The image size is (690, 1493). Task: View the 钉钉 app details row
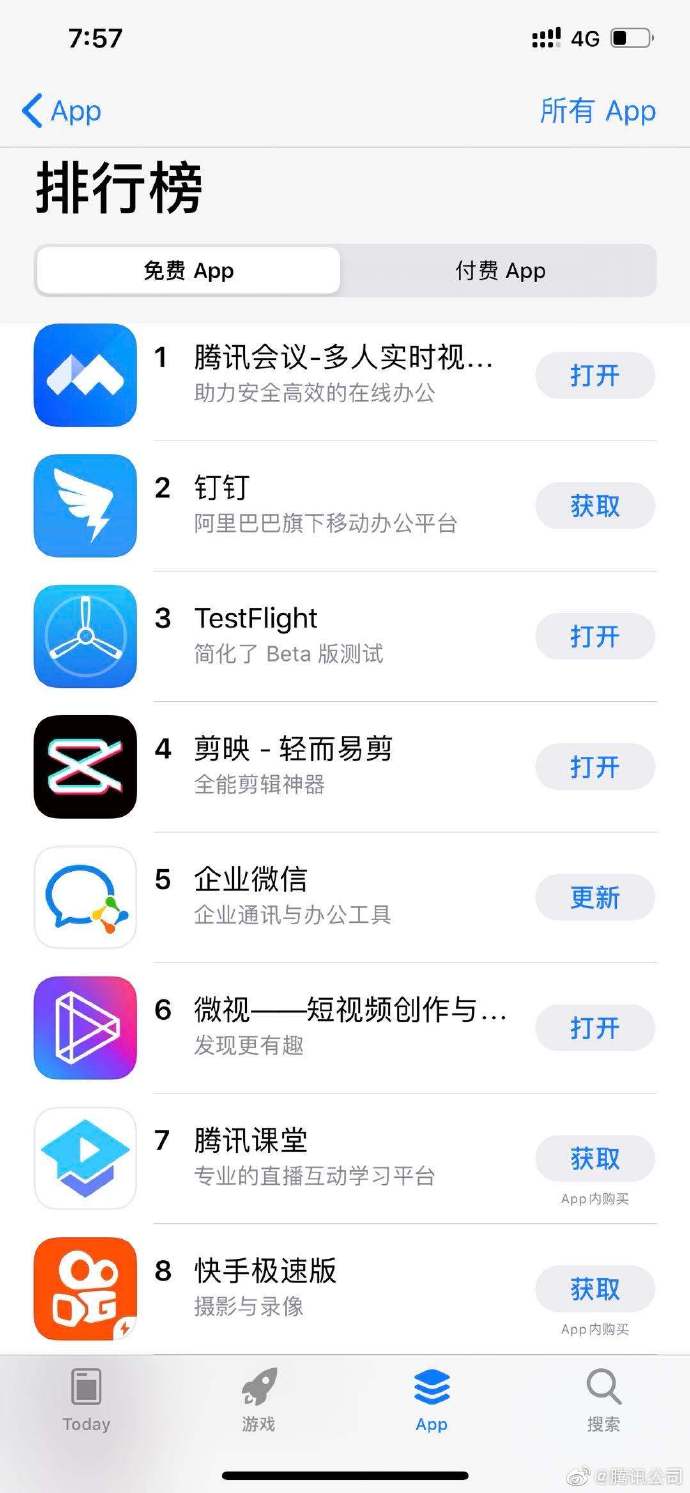pos(345,506)
